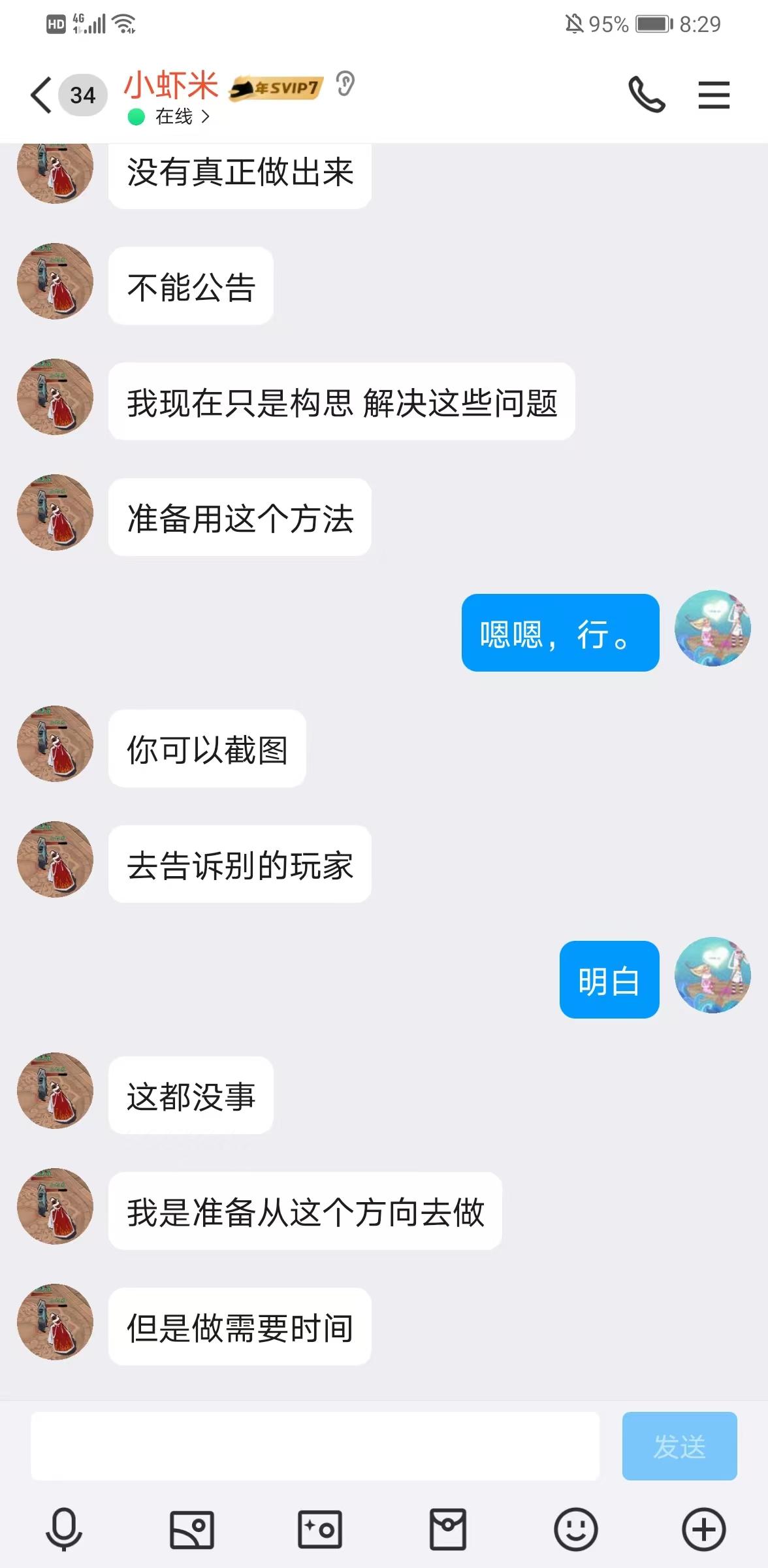This screenshot has height=1568, width=768.
Task: Tap the message input field
Action: (313, 1445)
